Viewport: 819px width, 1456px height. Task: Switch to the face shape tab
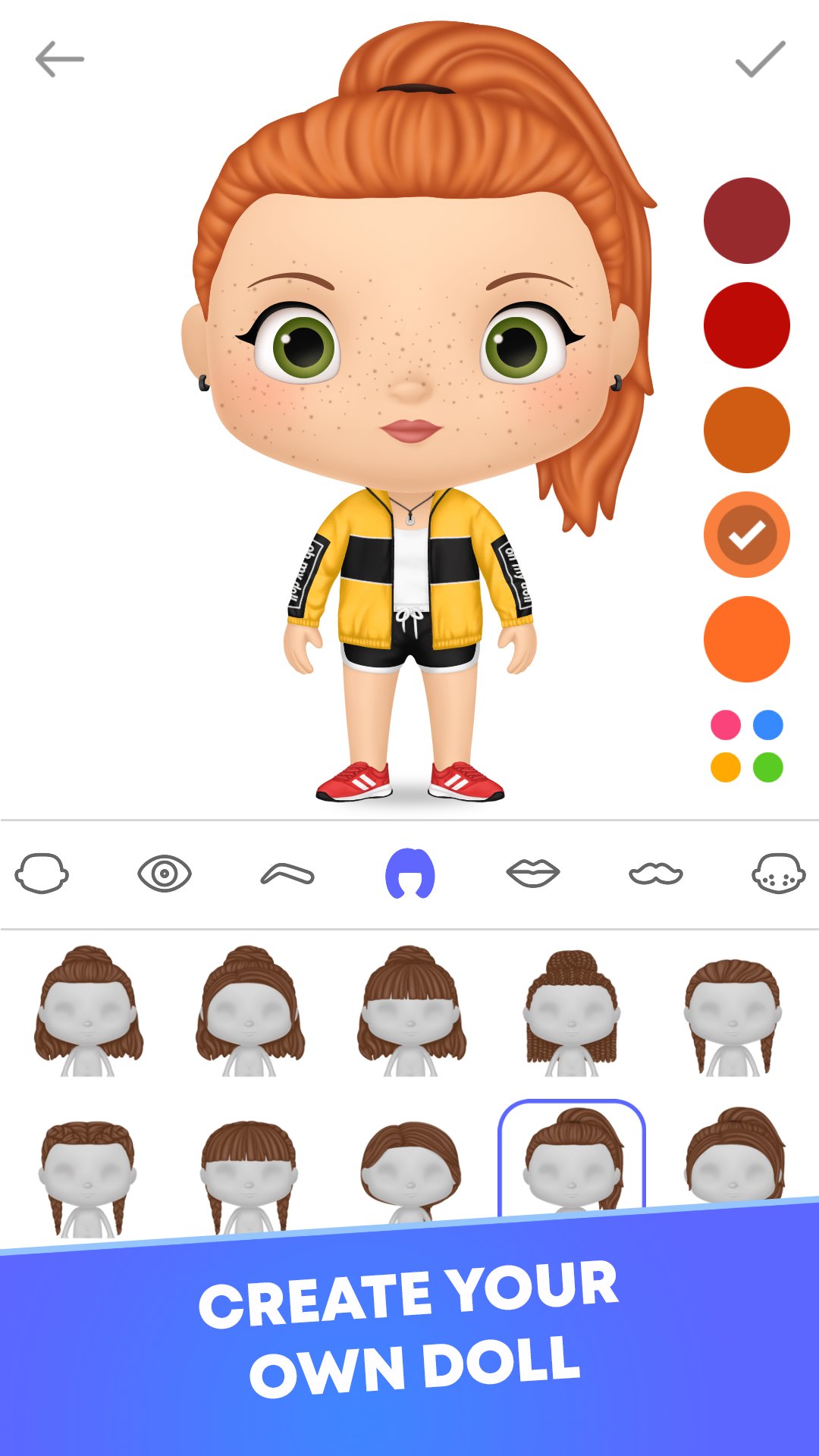click(x=42, y=874)
